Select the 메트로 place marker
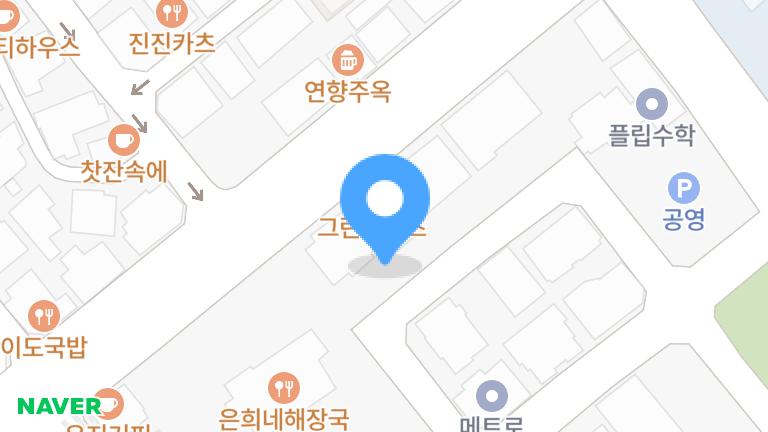The width and height of the screenshot is (768, 432). click(x=491, y=395)
